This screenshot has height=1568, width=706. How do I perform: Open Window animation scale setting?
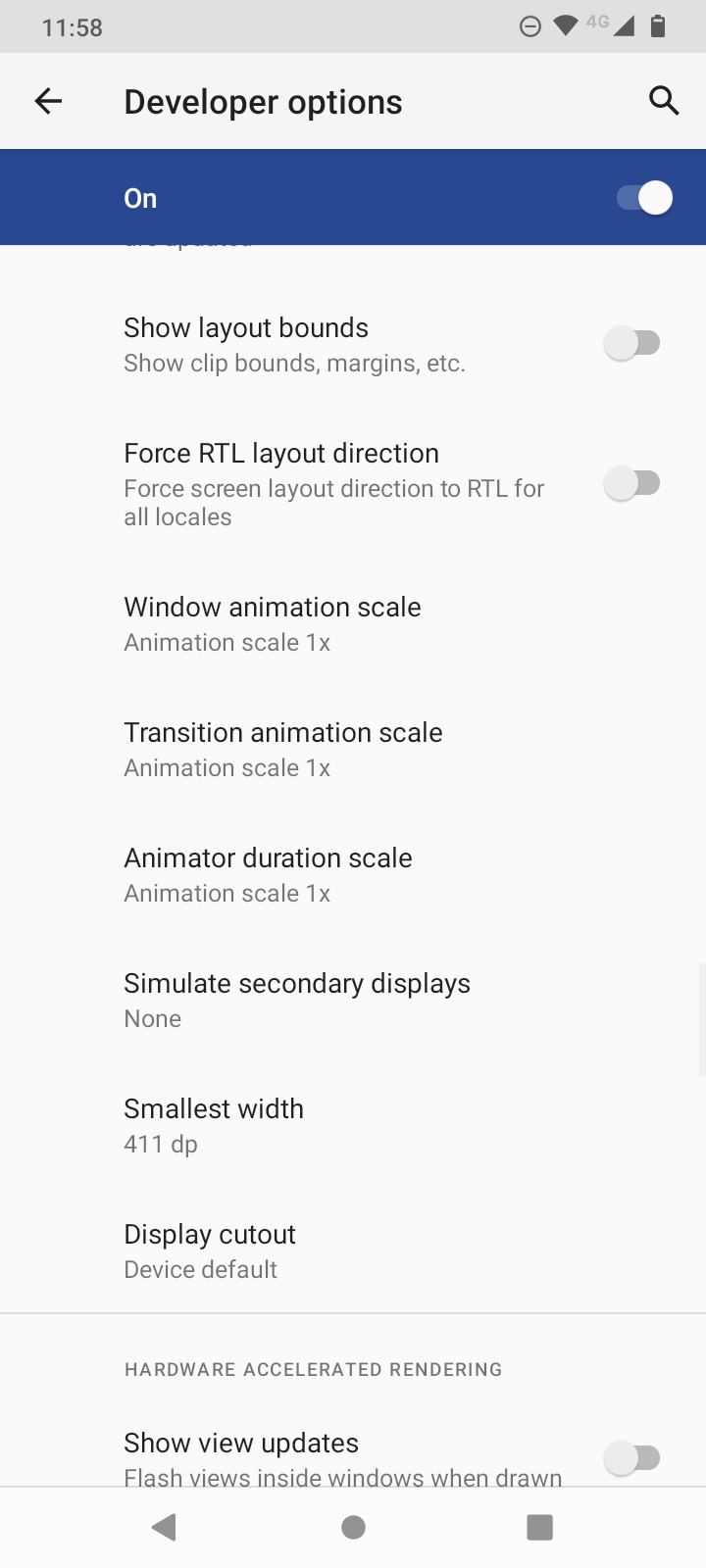pyautogui.click(x=273, y=623)
